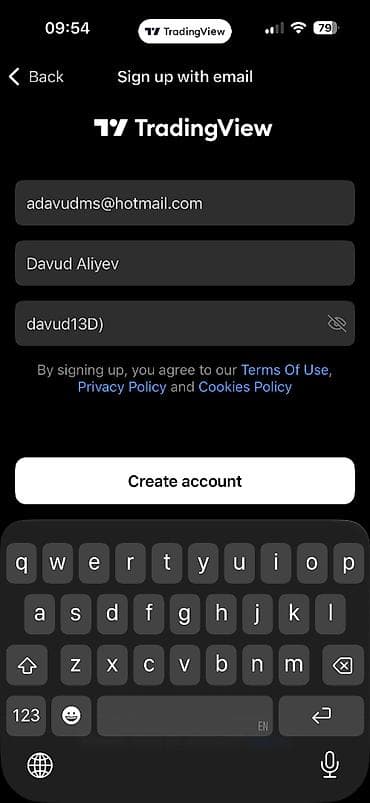370x803 pixels.
Task: Tap the globe to change keyboard language
Action: 39,766
